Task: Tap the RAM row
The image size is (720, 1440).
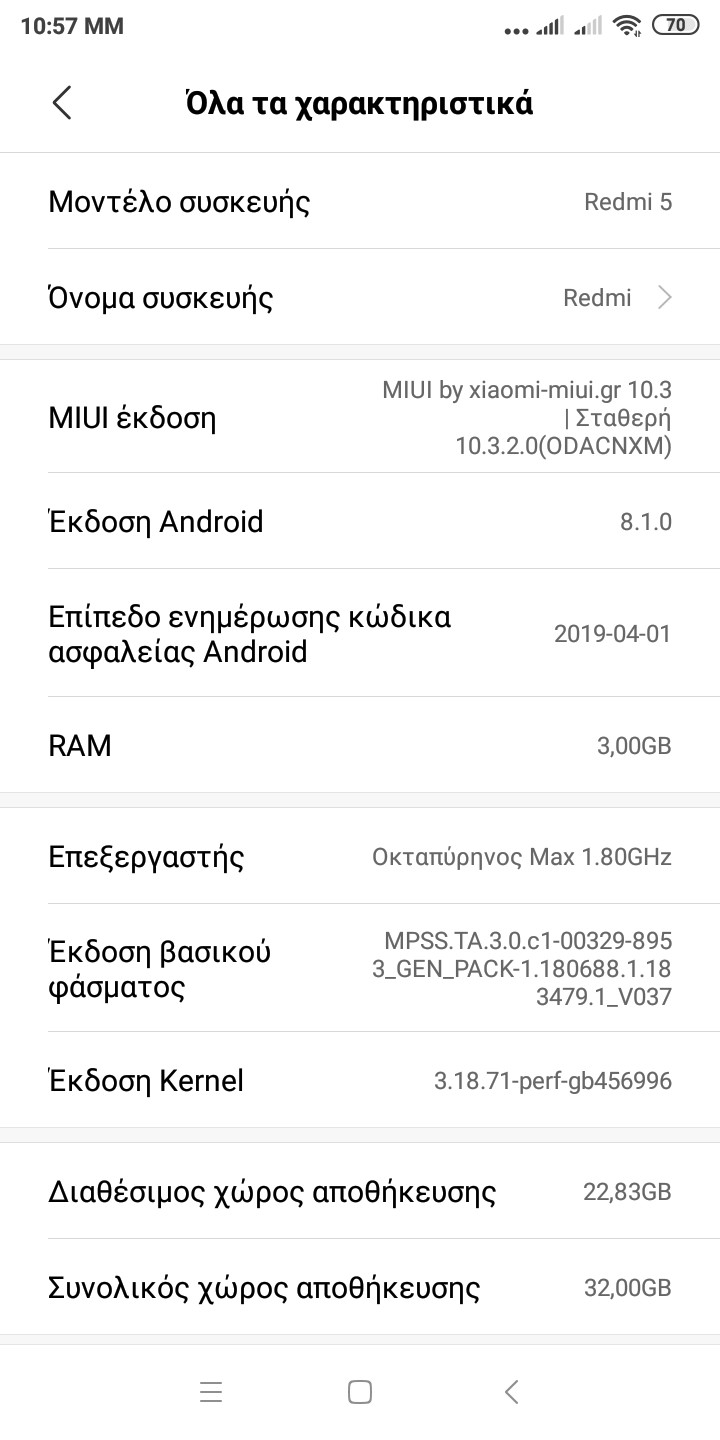Action: pyautogui.click(x=360, y=746)
